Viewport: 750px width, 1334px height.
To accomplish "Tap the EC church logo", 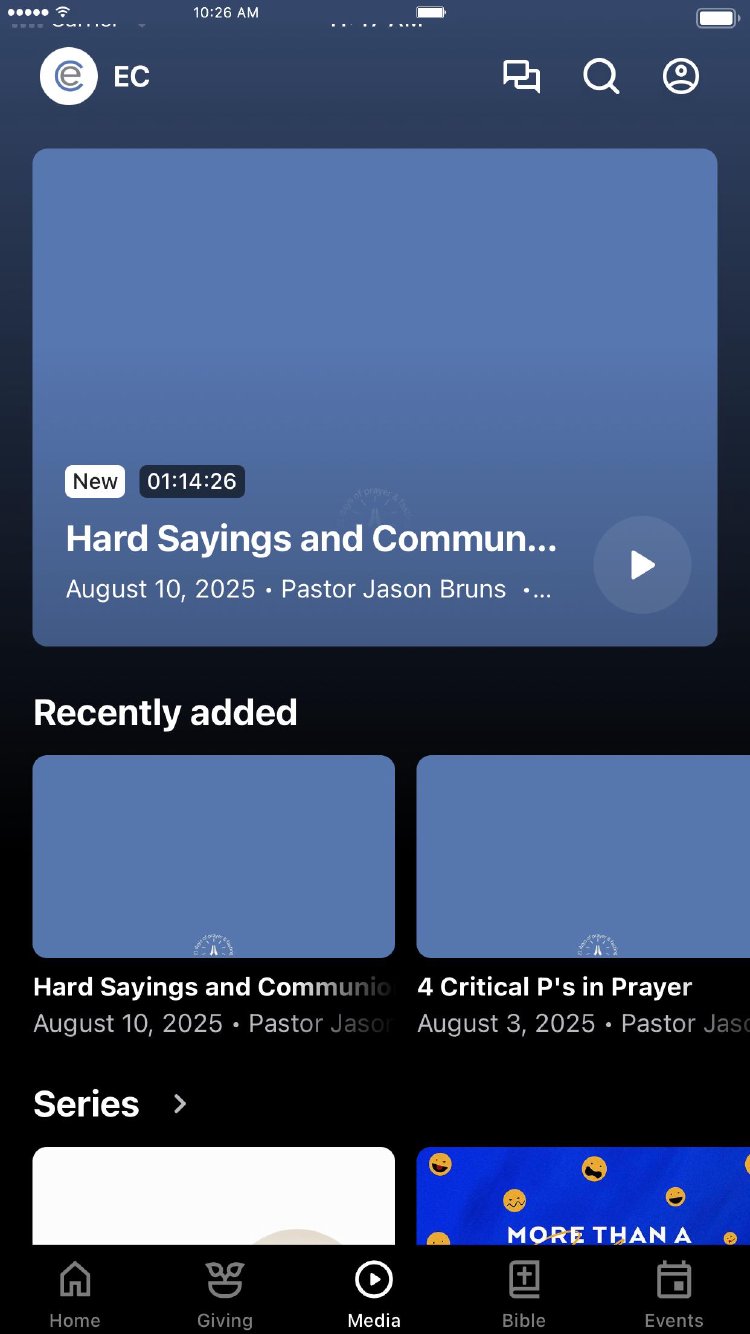I will click(68, 77).
